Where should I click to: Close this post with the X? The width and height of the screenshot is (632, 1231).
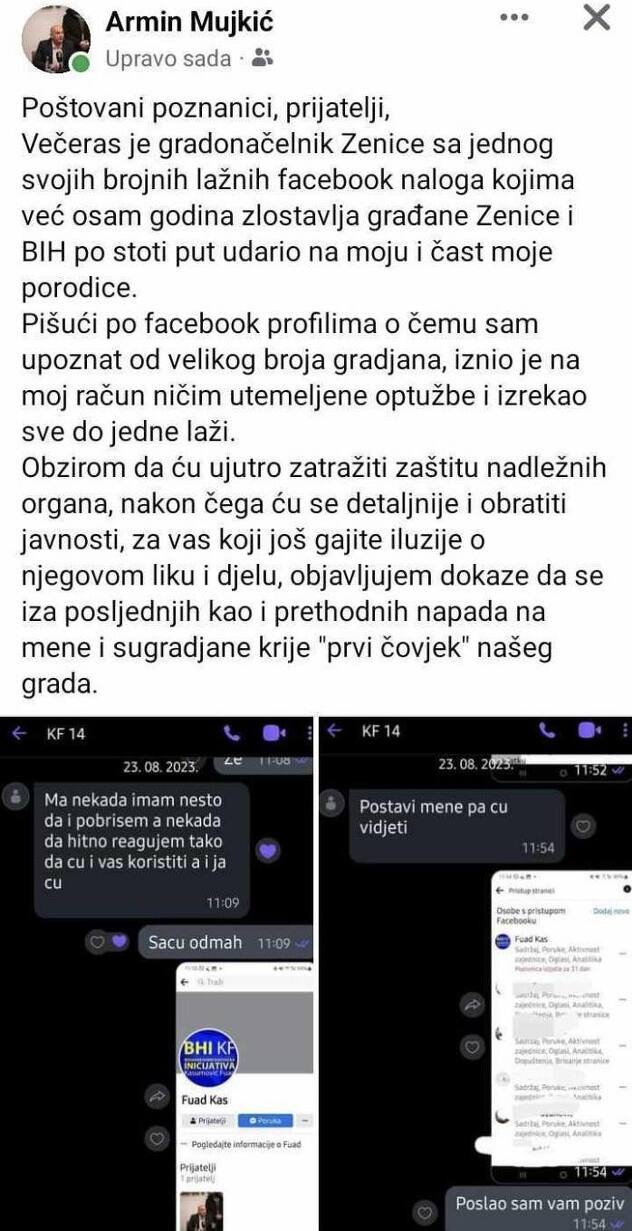tap(596, 18)
